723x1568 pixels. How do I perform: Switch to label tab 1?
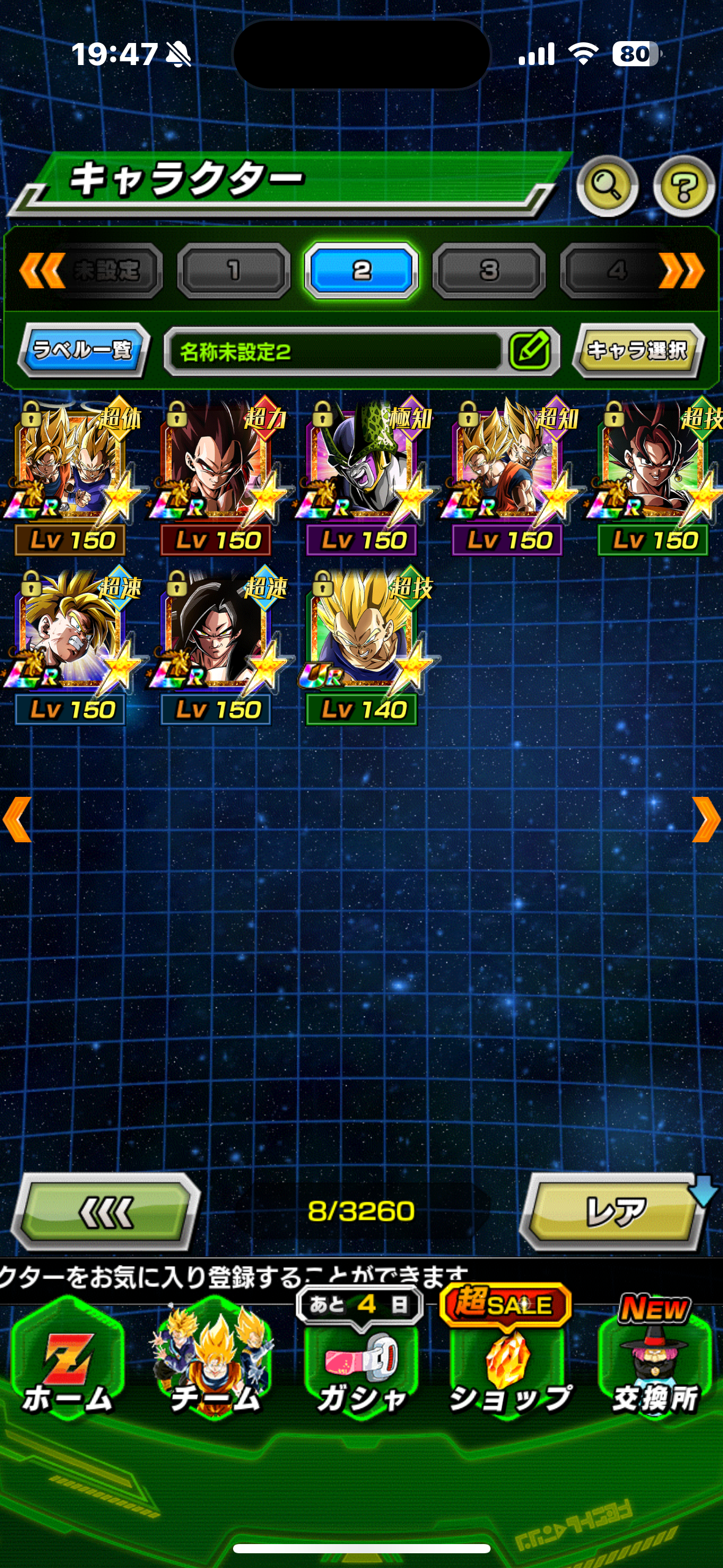pos(234,270)
